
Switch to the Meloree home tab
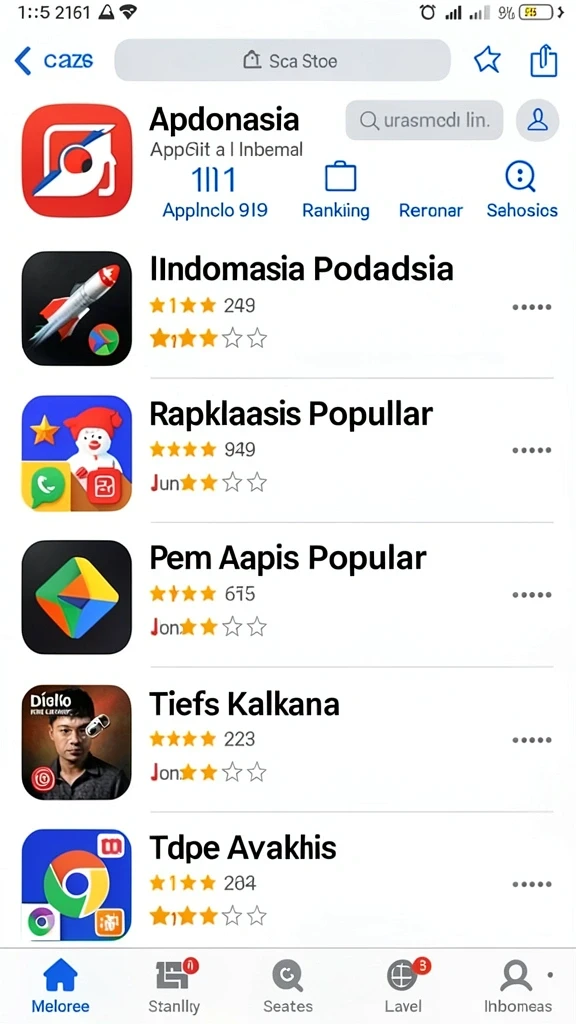click(x=60, y=985)
